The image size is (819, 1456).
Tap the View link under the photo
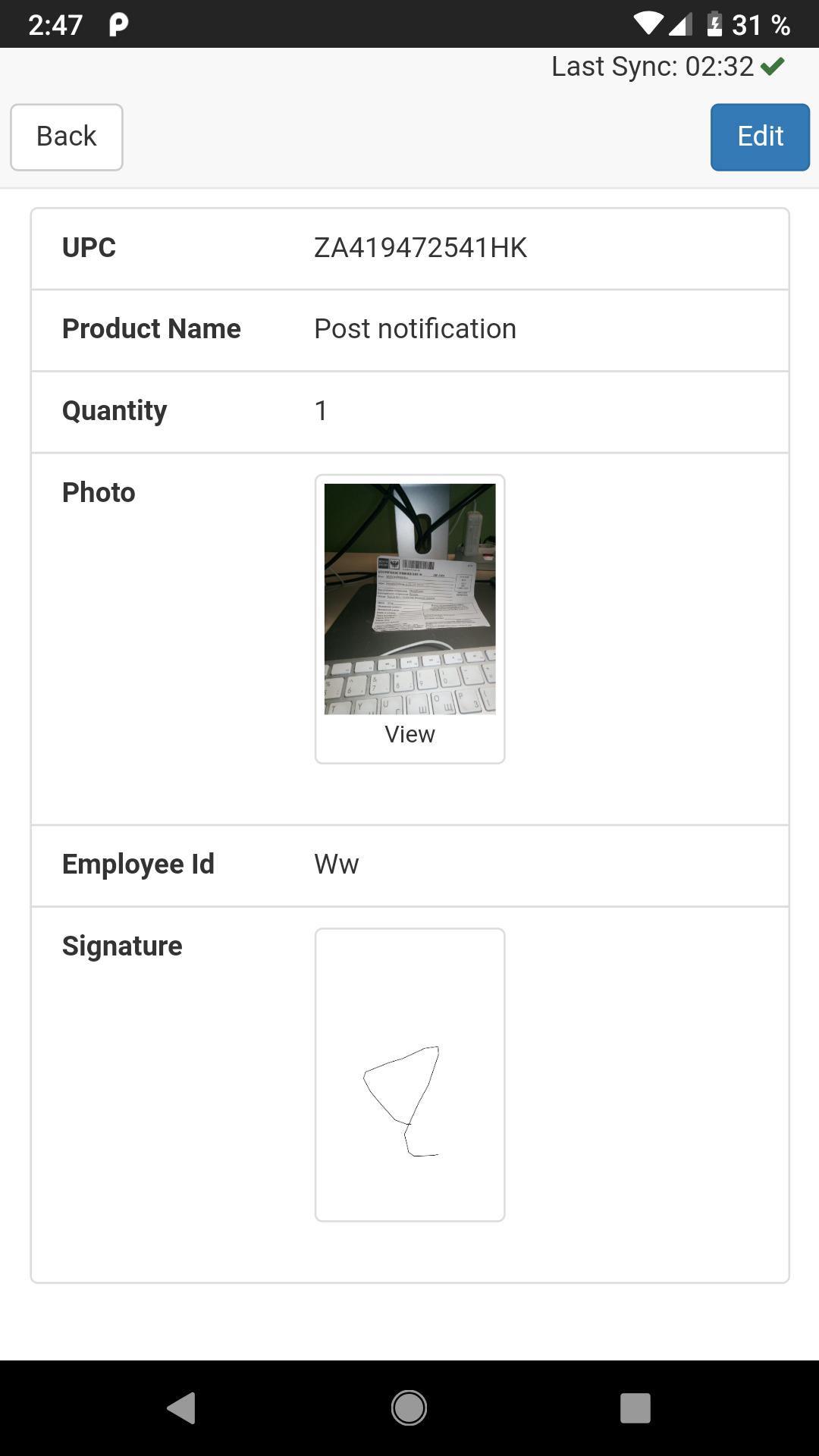pos(409,733)
